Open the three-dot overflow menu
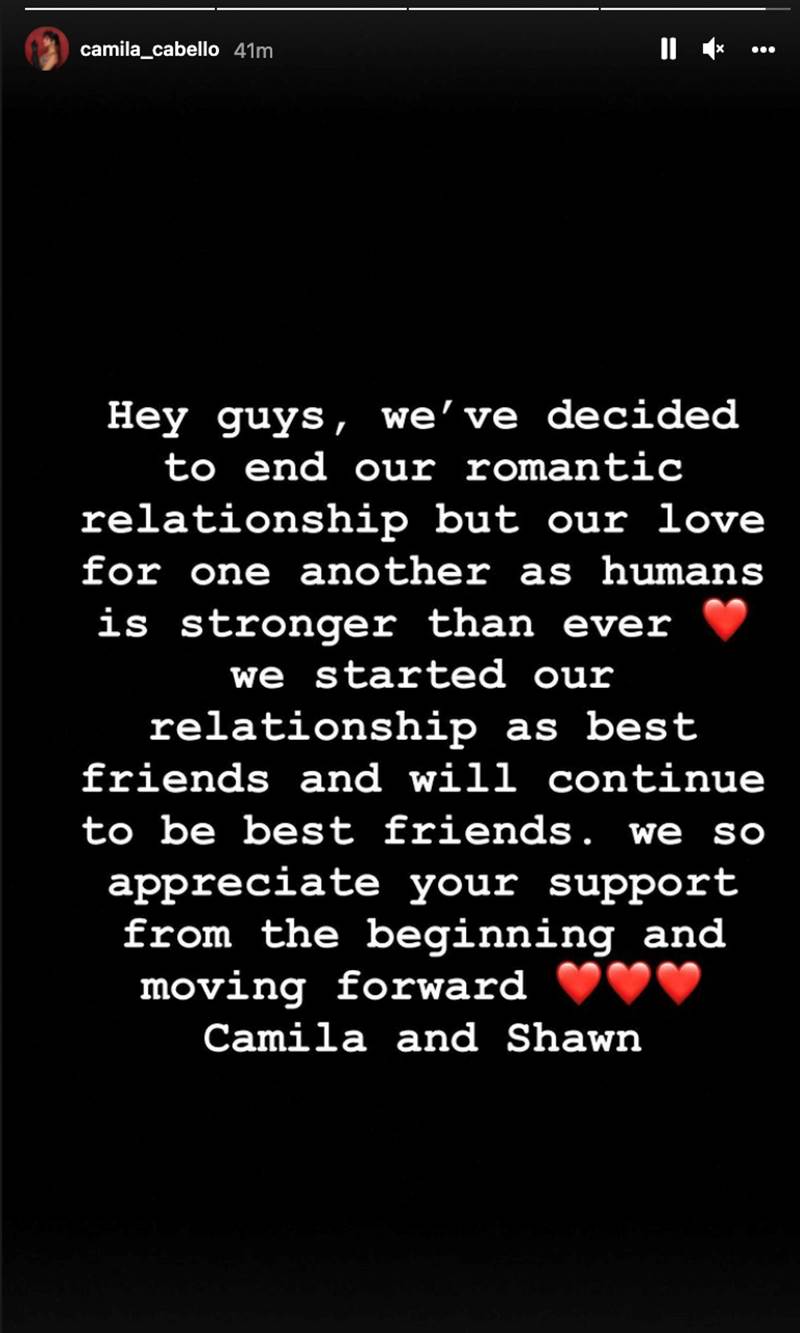The height and width of the screenshot is (1333, 800). pos(763,48)
